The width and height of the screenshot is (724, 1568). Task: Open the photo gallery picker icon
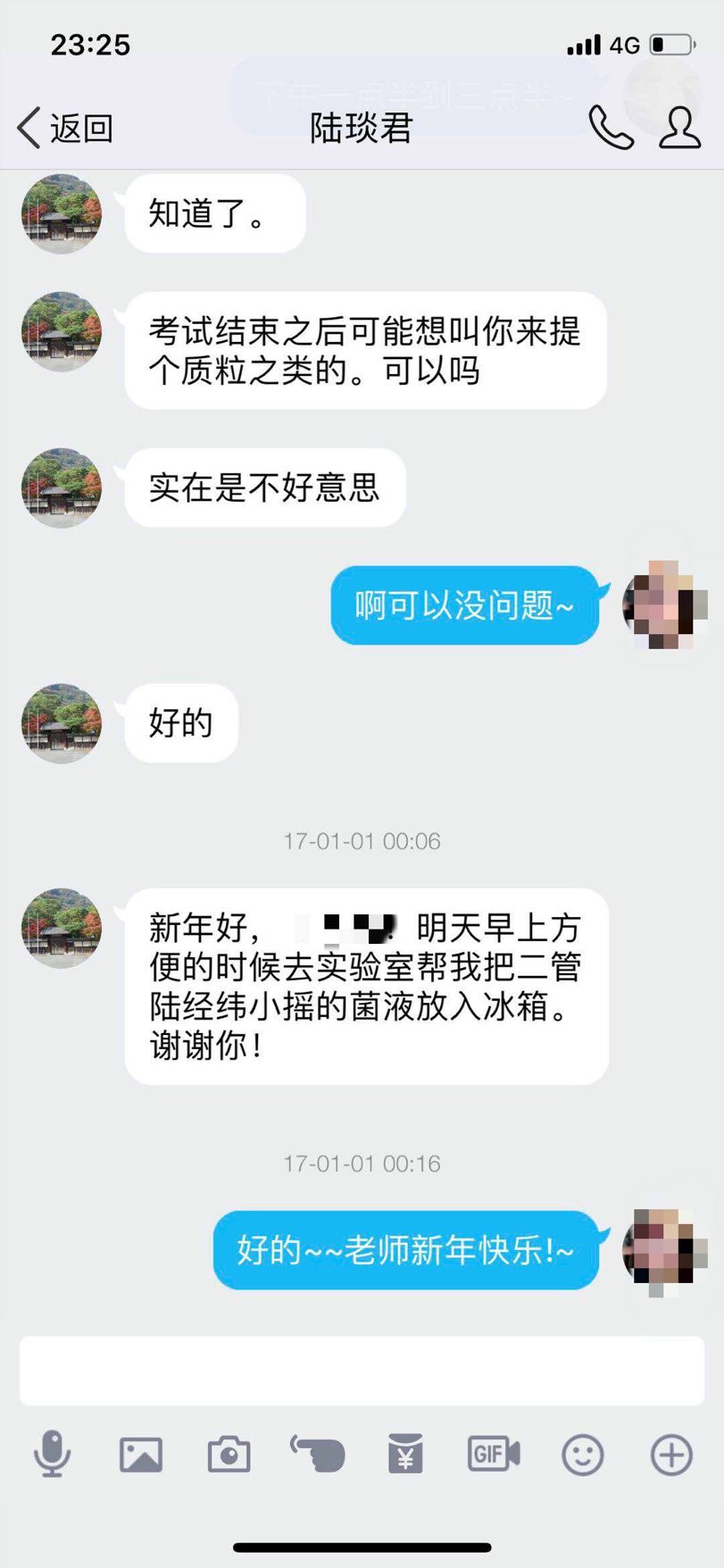pos(141,1454)
